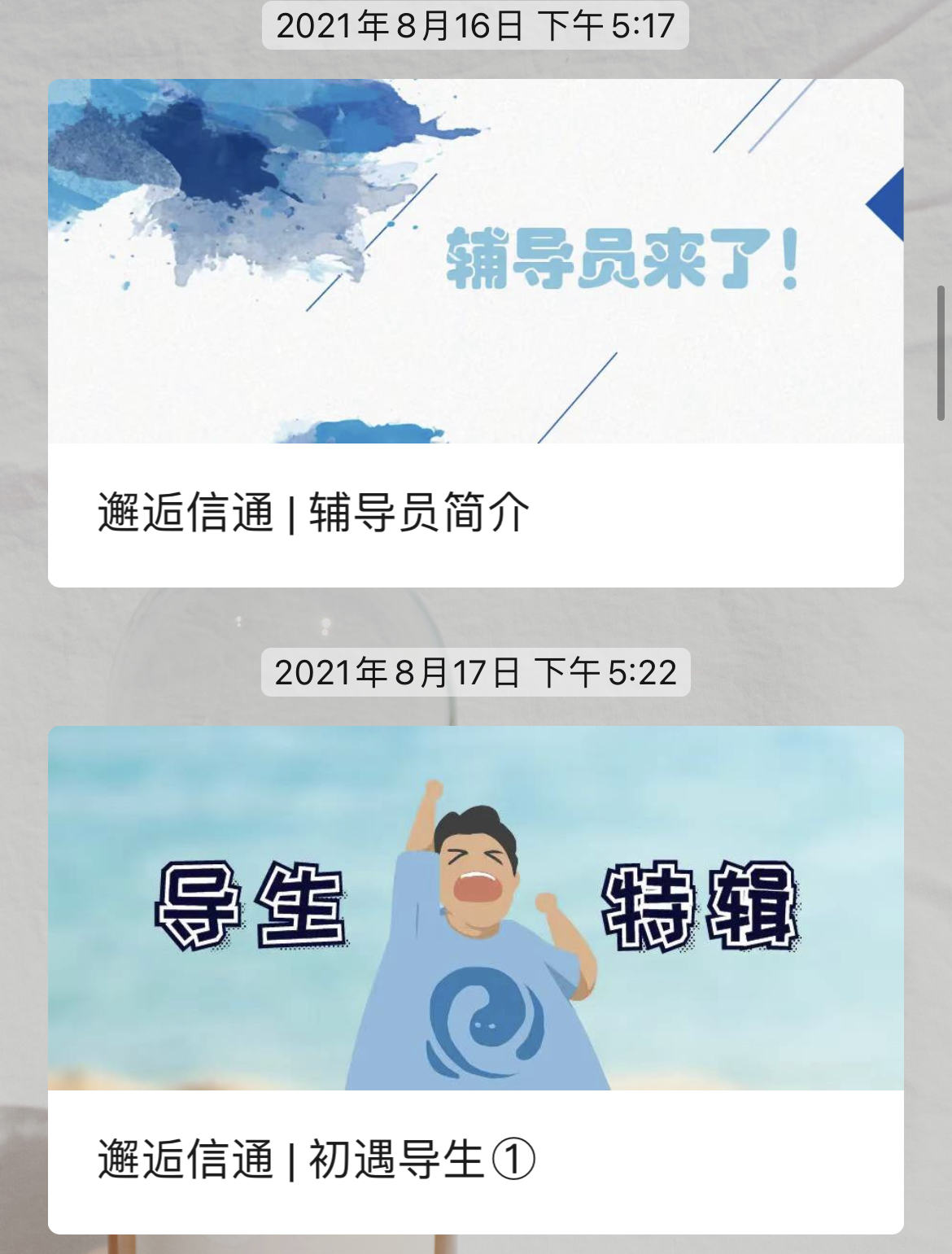Open the 辅导员简介 article card
The image size is (952, 1254).
coord(475,334)
